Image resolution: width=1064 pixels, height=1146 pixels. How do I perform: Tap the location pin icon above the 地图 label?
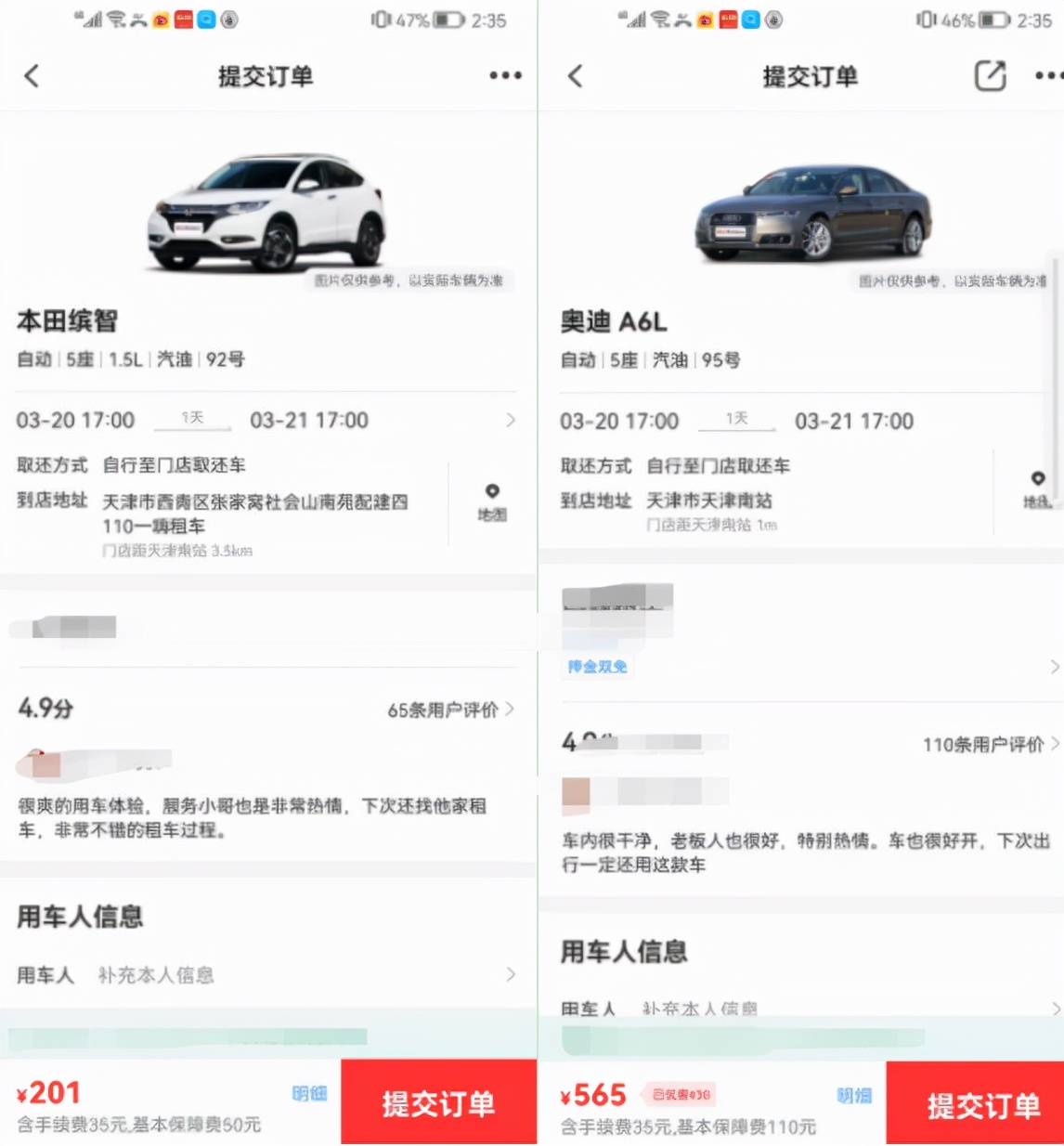point(491,490)
